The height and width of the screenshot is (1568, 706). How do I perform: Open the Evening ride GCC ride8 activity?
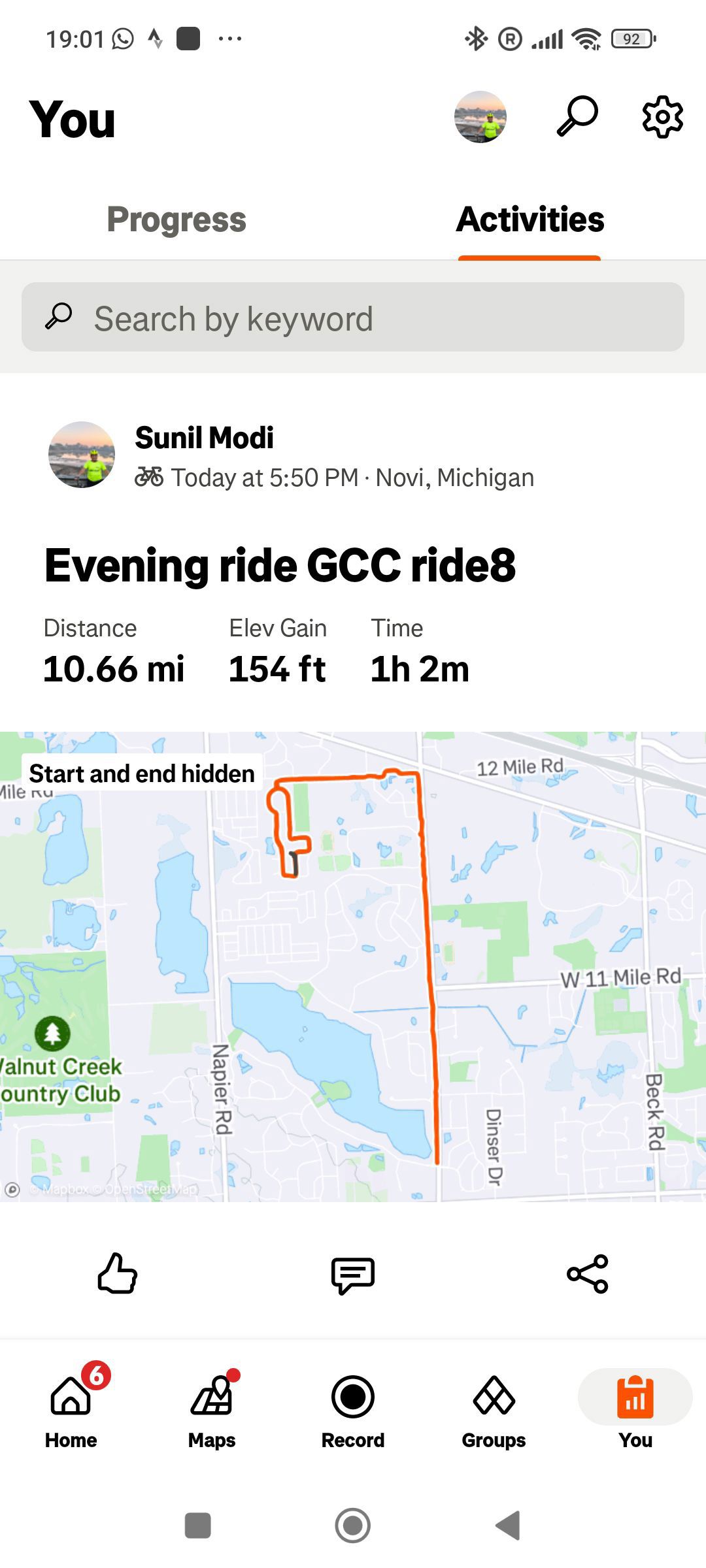[x=280, y=565]
